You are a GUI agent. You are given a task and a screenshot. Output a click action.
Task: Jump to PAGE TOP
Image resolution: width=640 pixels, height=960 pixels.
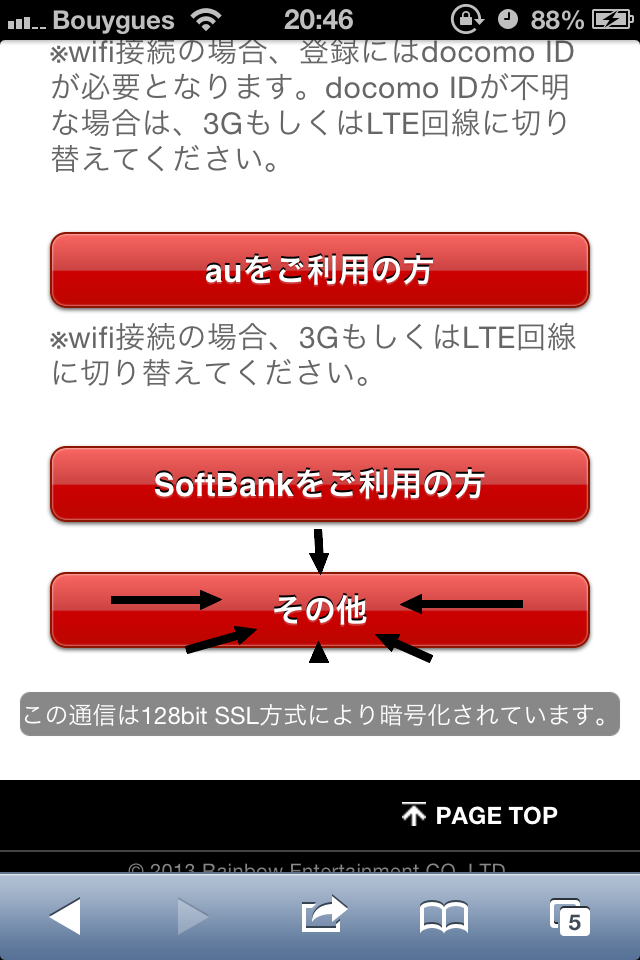pos(480,815)
